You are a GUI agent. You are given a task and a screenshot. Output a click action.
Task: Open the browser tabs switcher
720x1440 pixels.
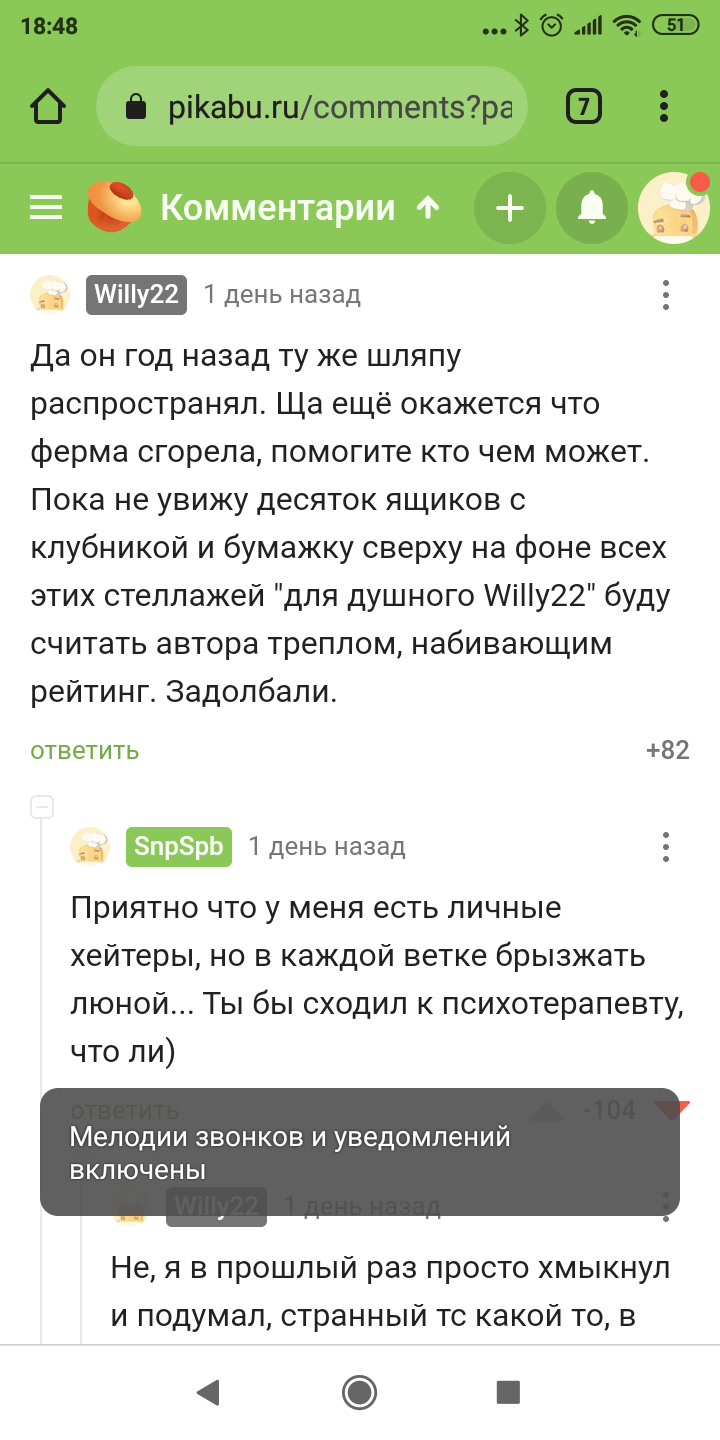click(584, 106)
